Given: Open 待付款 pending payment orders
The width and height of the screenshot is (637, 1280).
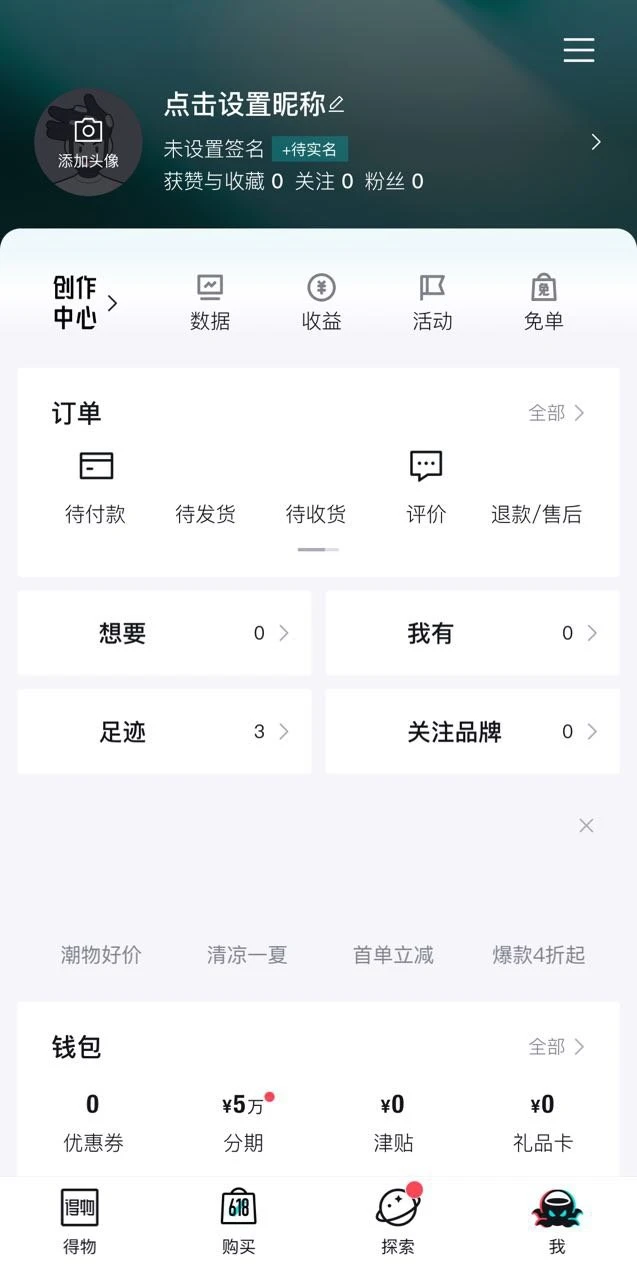Looking at the screenshot, I should 96,488.
